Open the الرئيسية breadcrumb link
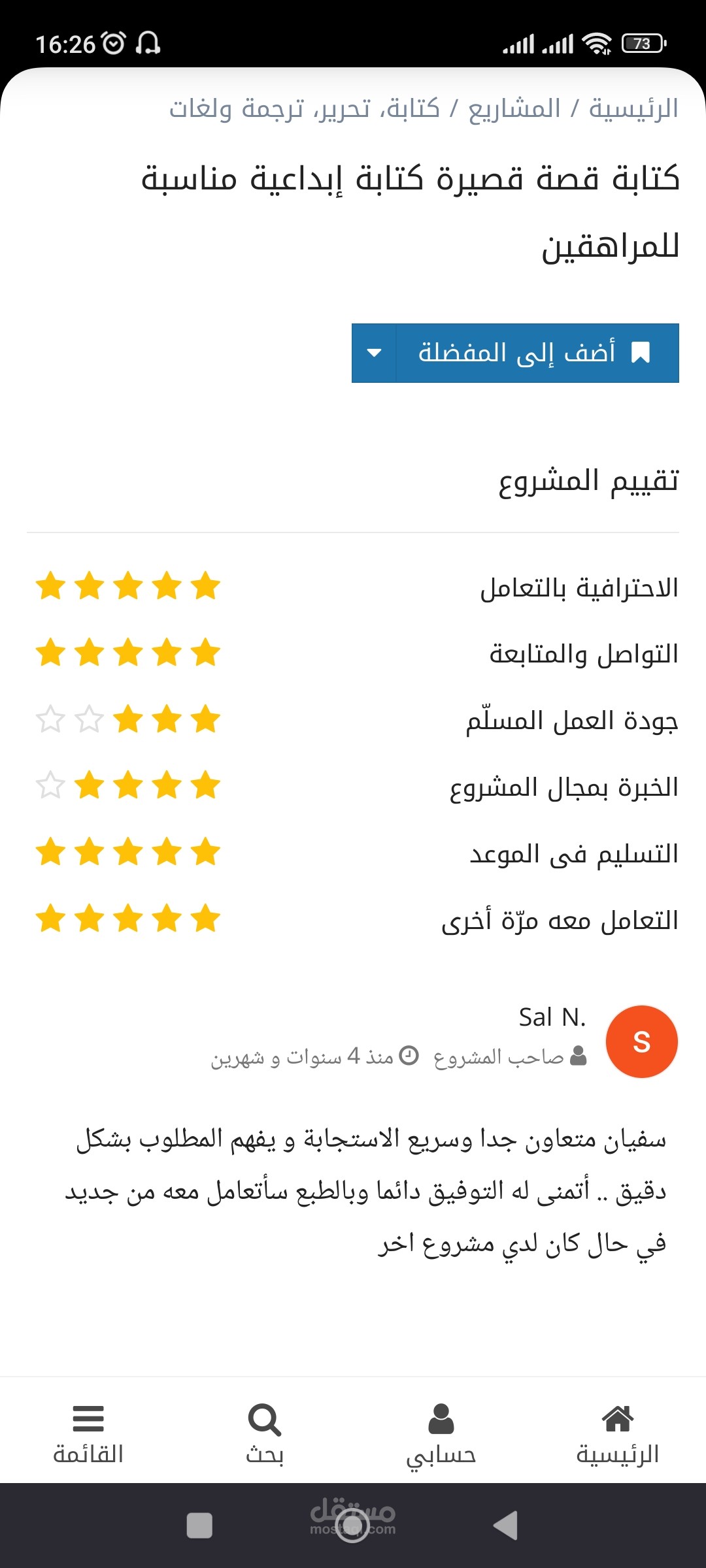The height and width of the screenshot is (1568, 706). click(633, 108)
